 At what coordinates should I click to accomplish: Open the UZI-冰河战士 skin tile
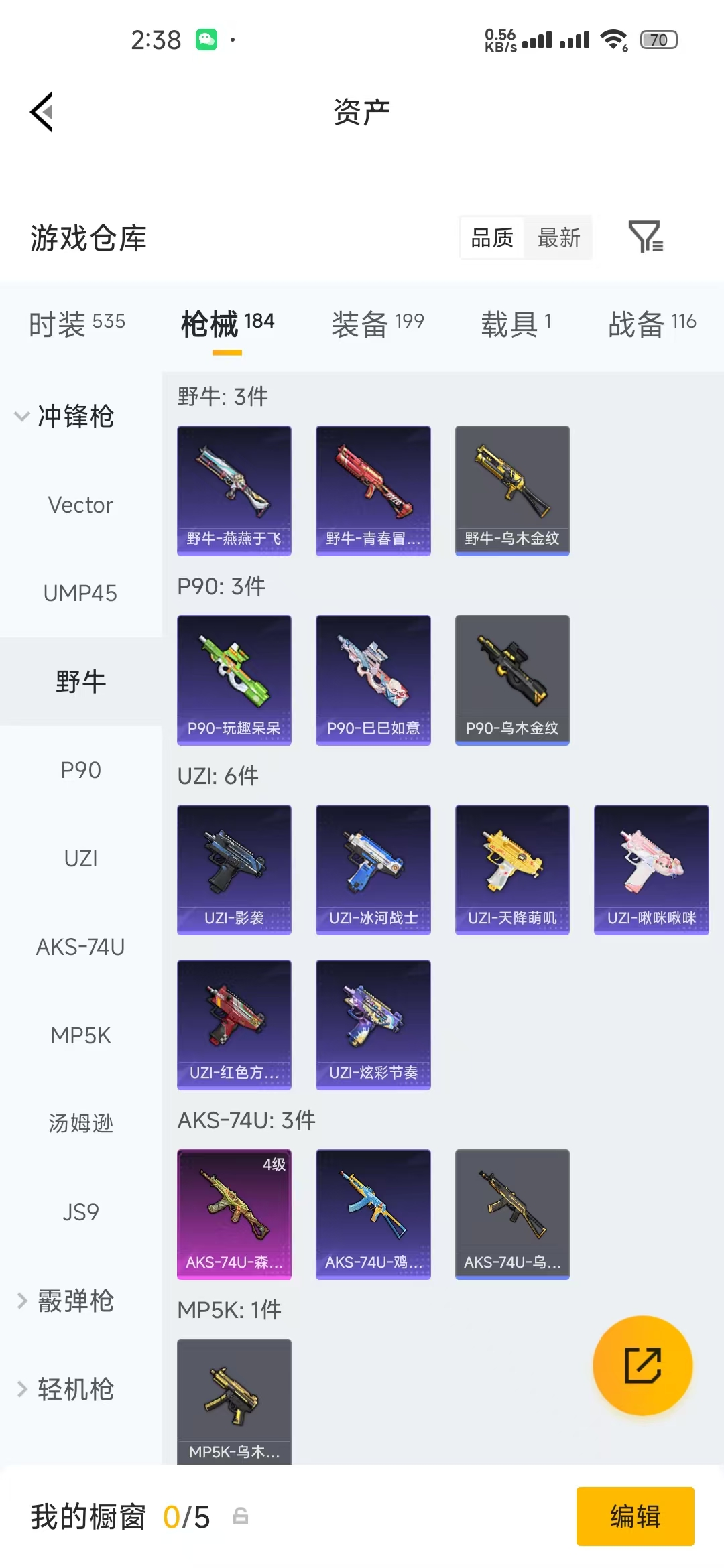(x=373, y=870)
